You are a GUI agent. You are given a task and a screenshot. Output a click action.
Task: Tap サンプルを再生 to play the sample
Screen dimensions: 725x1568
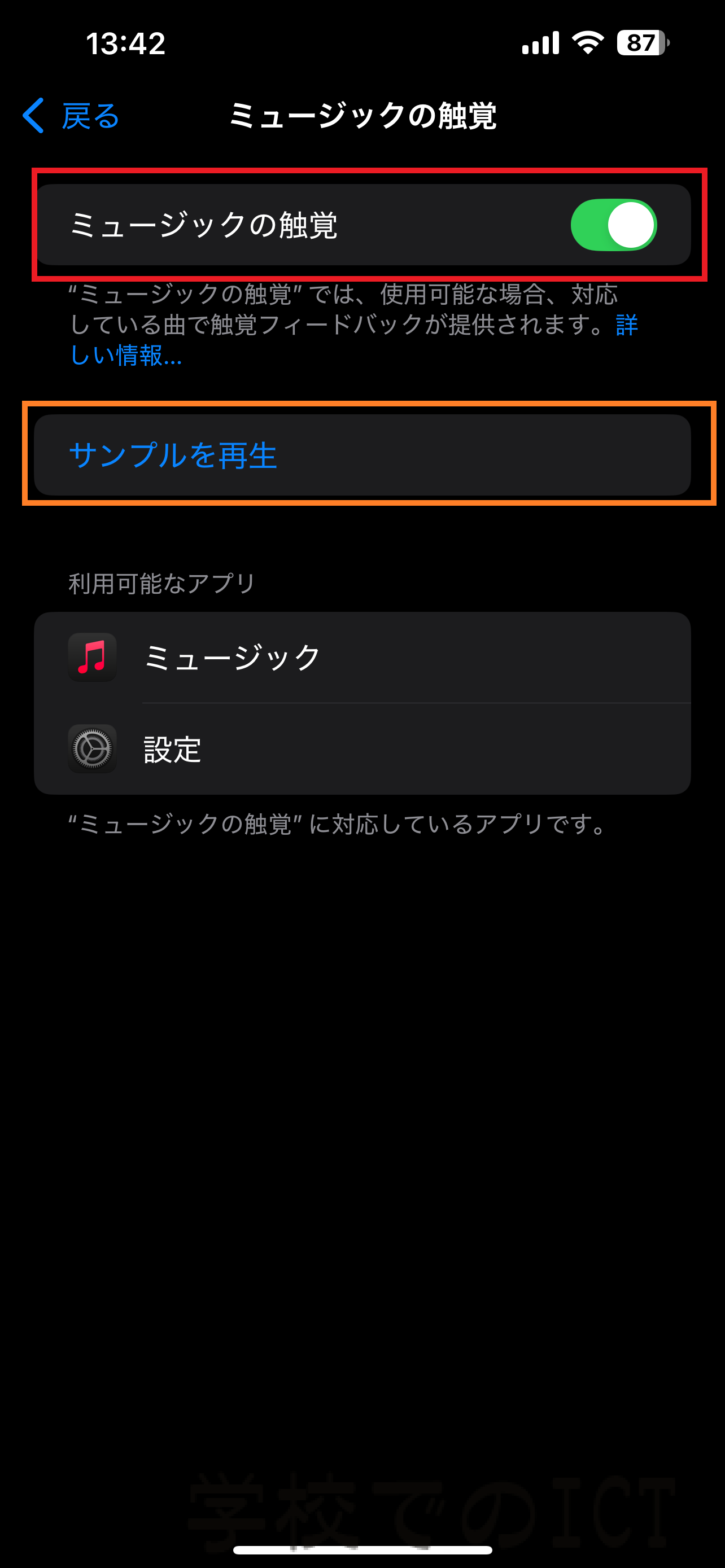(362, 455)
